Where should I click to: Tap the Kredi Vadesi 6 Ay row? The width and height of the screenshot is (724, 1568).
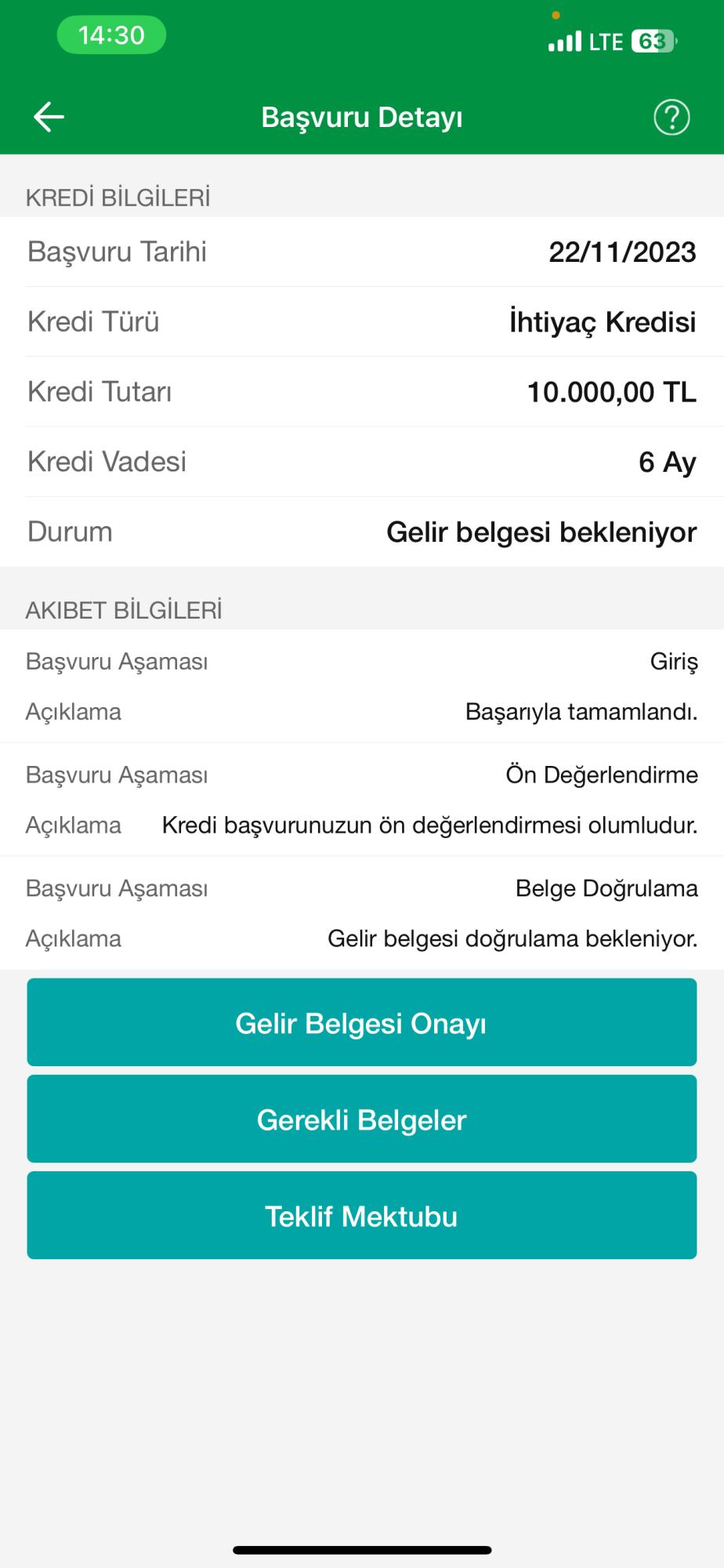(x=362, y=461)
